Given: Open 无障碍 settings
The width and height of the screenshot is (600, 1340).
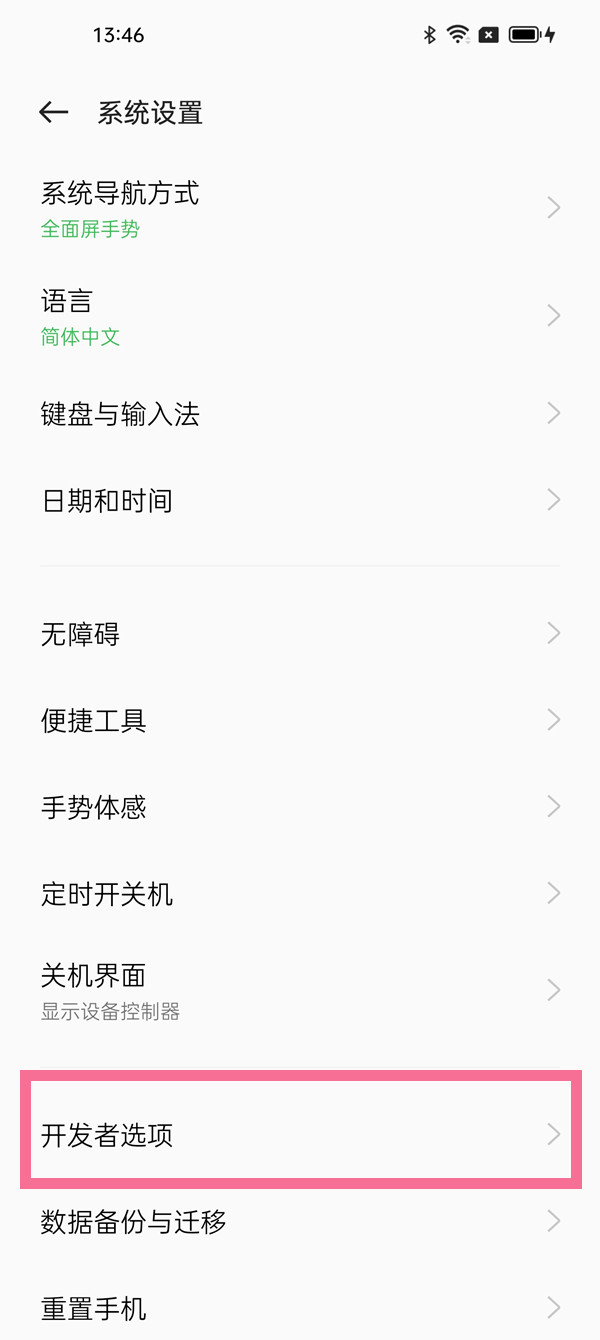Looking at the screenshot, I should point(300,633).
